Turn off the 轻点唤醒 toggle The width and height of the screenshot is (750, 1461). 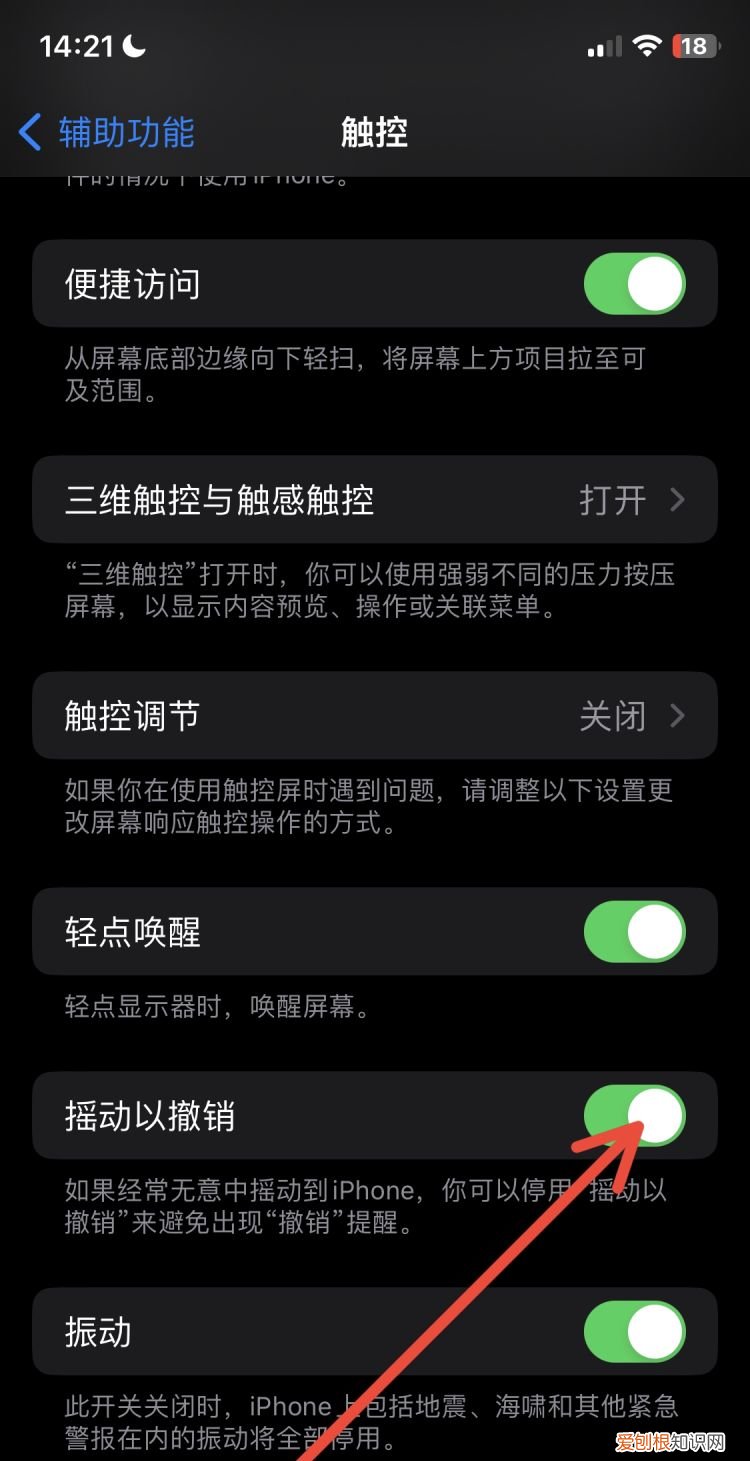tap(637, 932)
